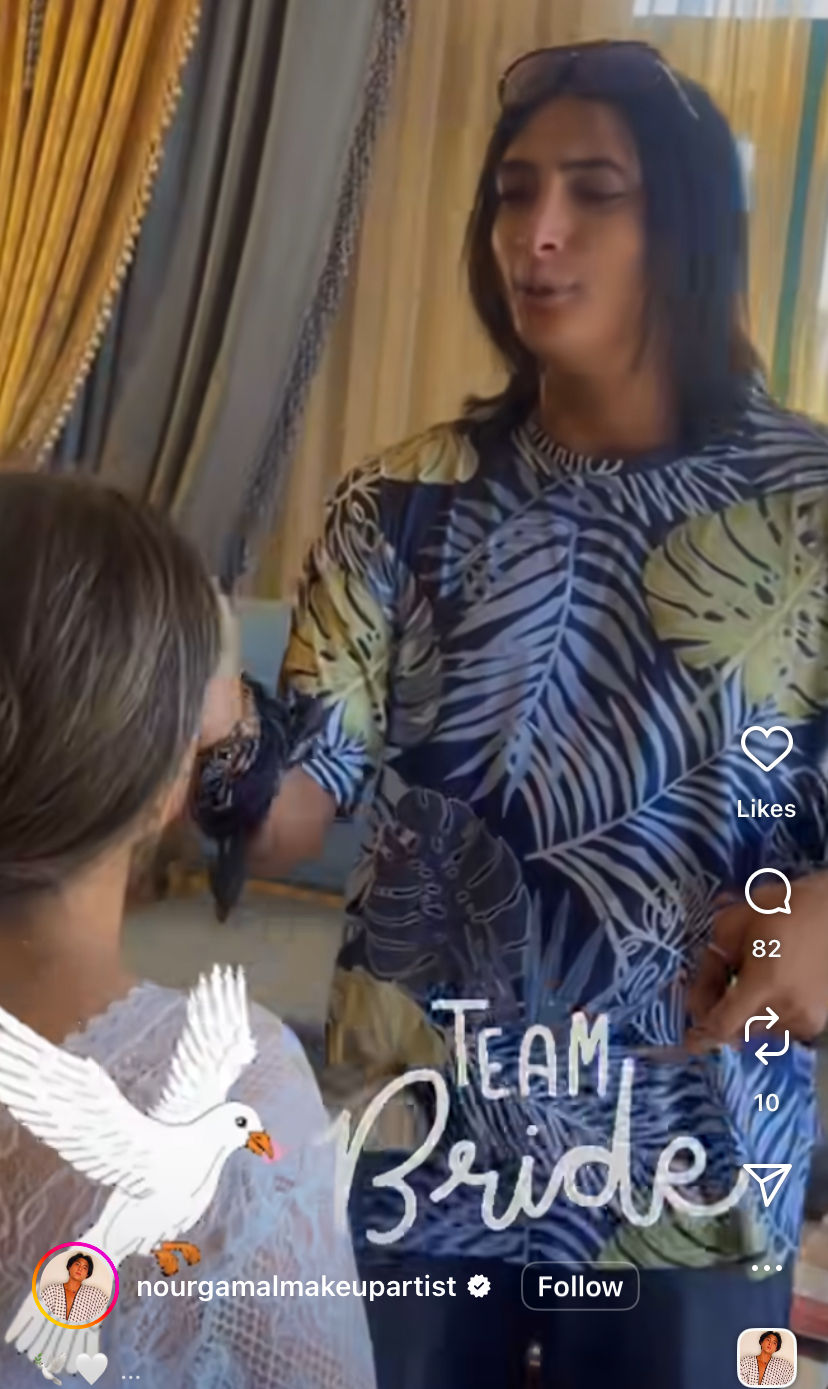Like this reel with the heart icon
This screenshot has width=828, height=1389.
766,749
